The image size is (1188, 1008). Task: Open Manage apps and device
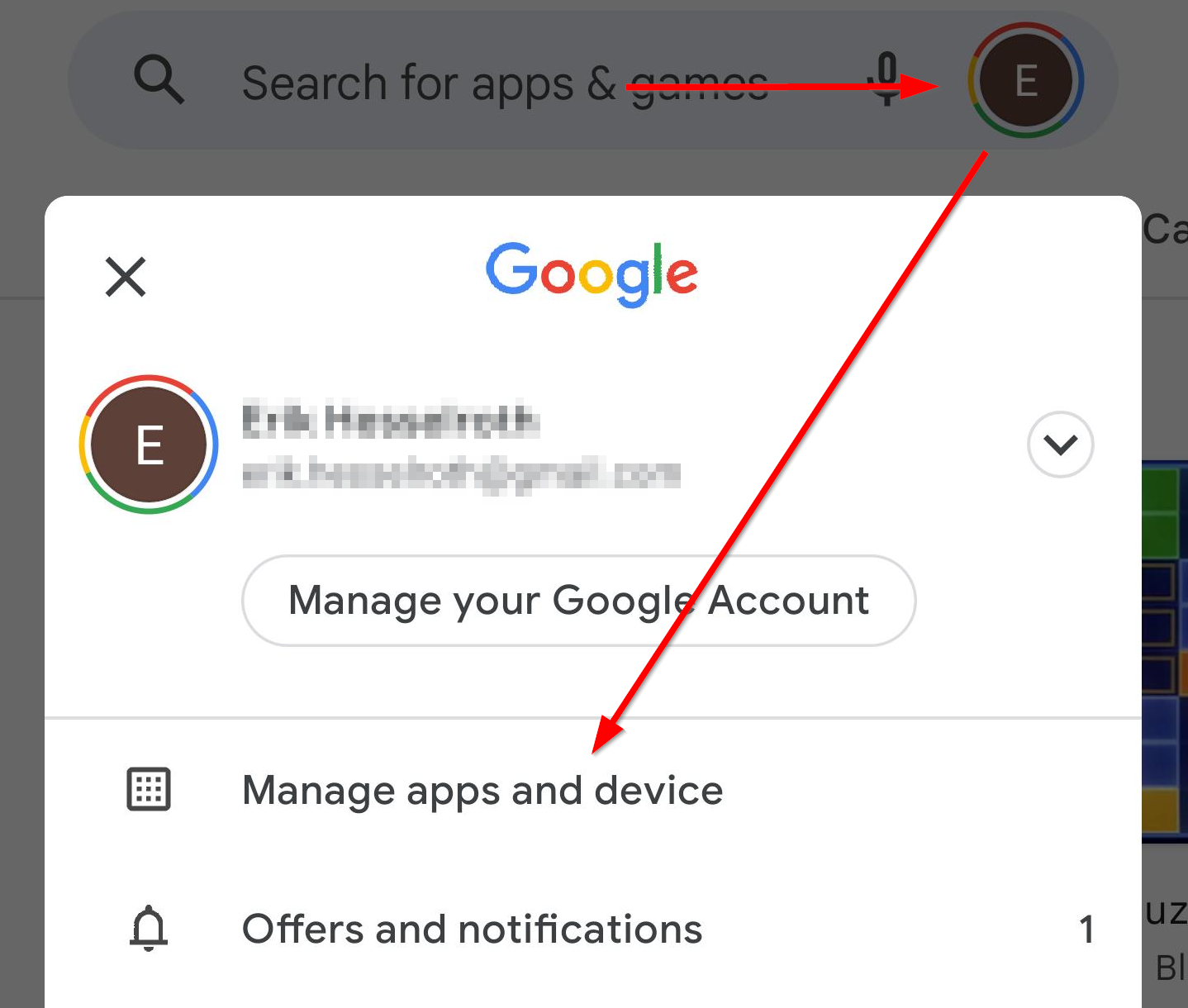pos(482,791)
